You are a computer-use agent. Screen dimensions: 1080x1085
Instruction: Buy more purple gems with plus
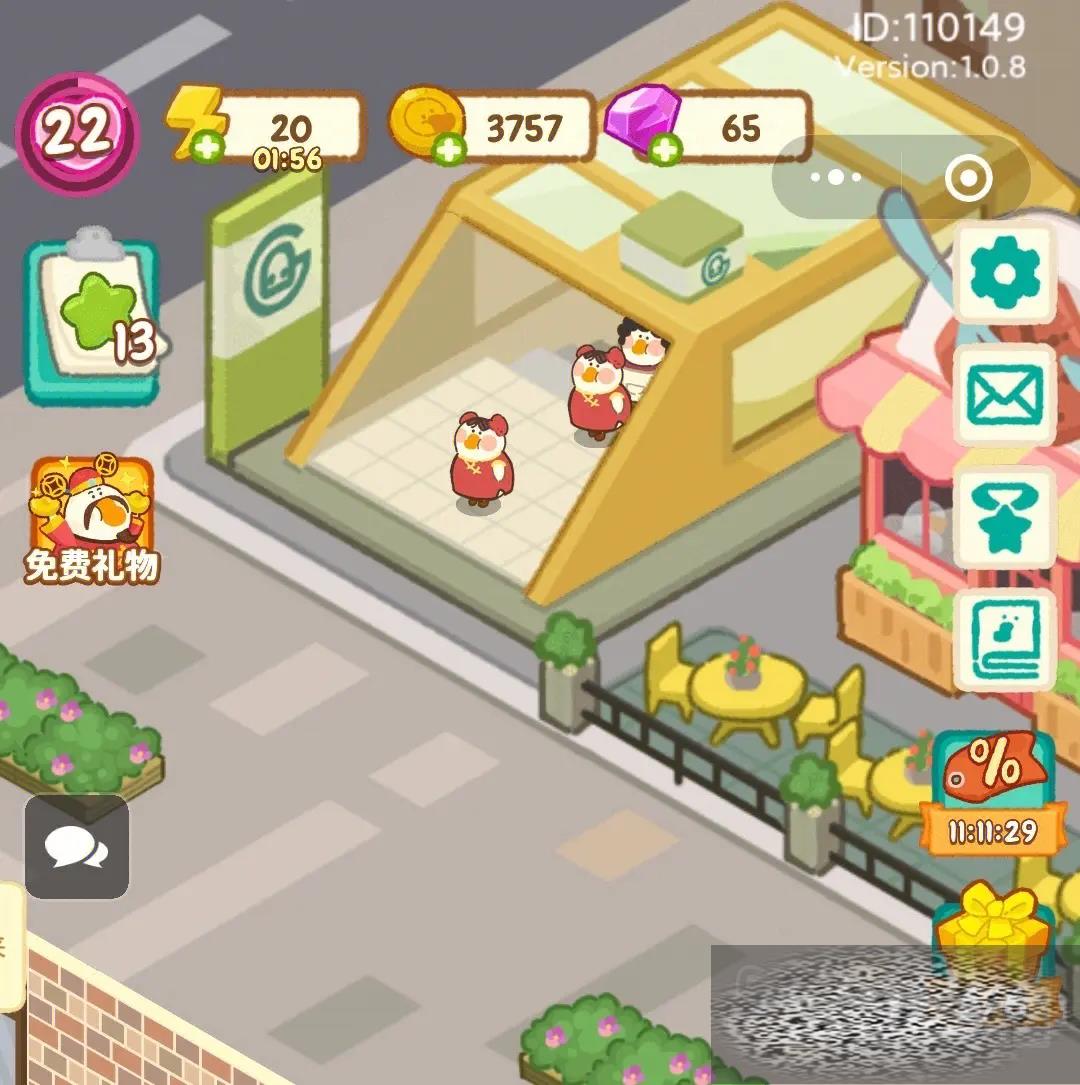point(664,150)
